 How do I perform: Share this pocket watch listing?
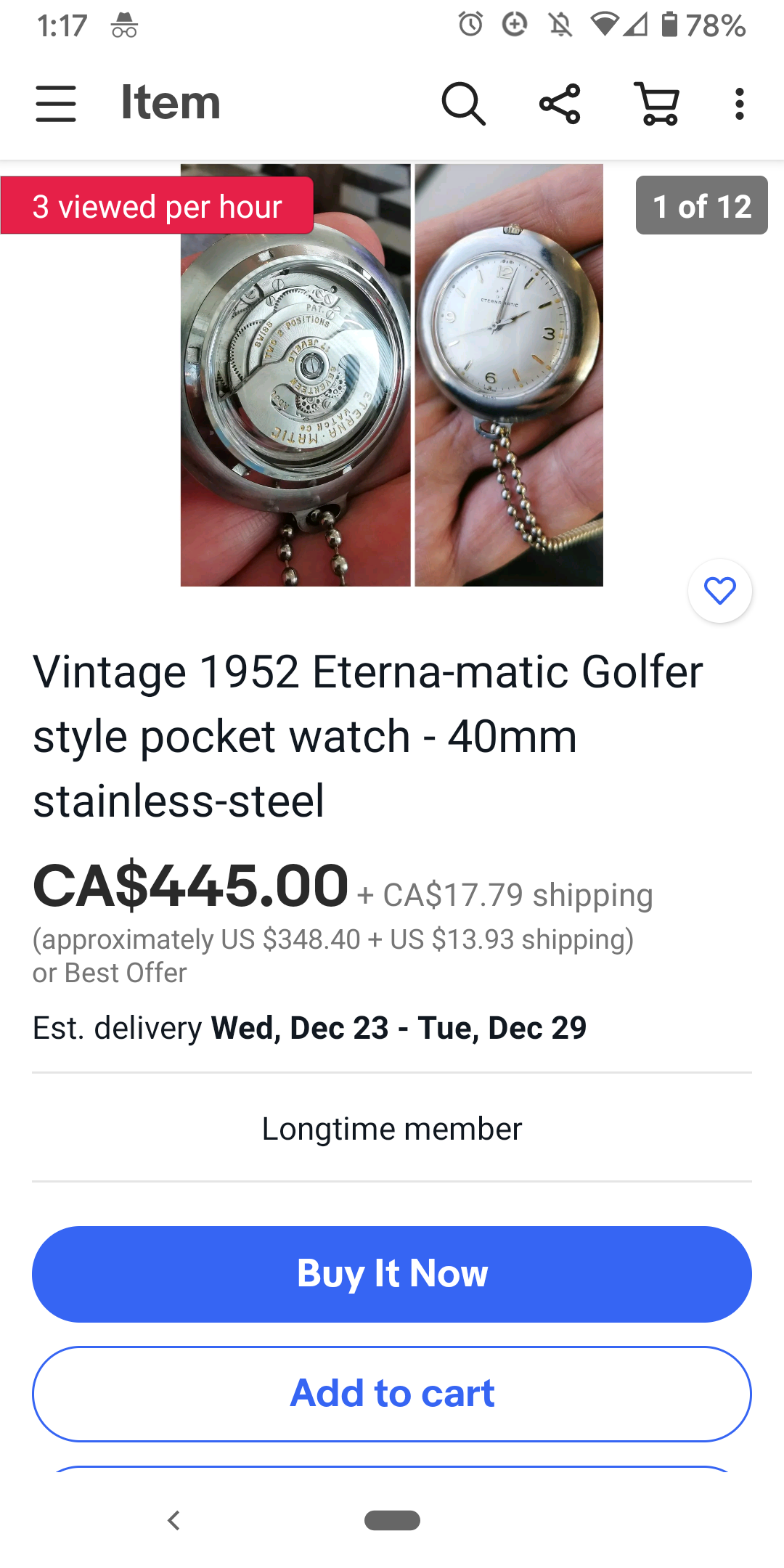pyautogui.click(x=560, y=104)
